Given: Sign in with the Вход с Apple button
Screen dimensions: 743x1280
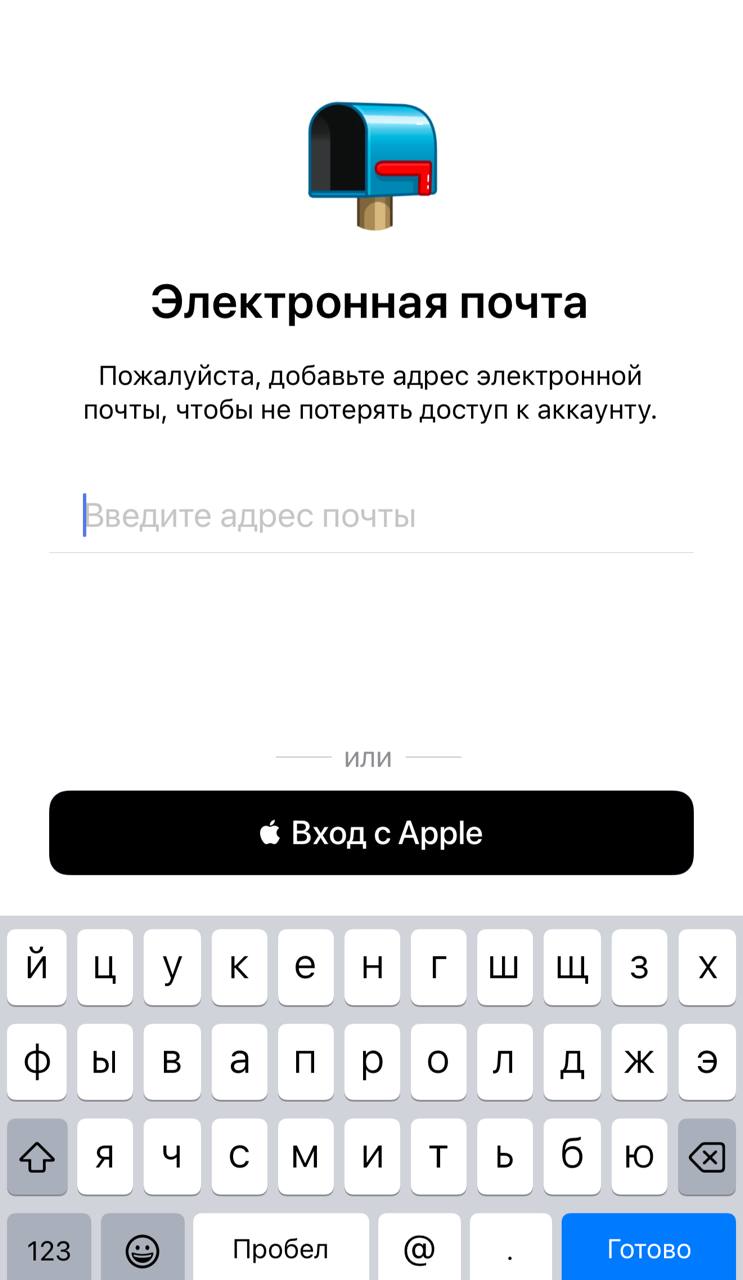Looking at the screenshot, I should [371, 833].
